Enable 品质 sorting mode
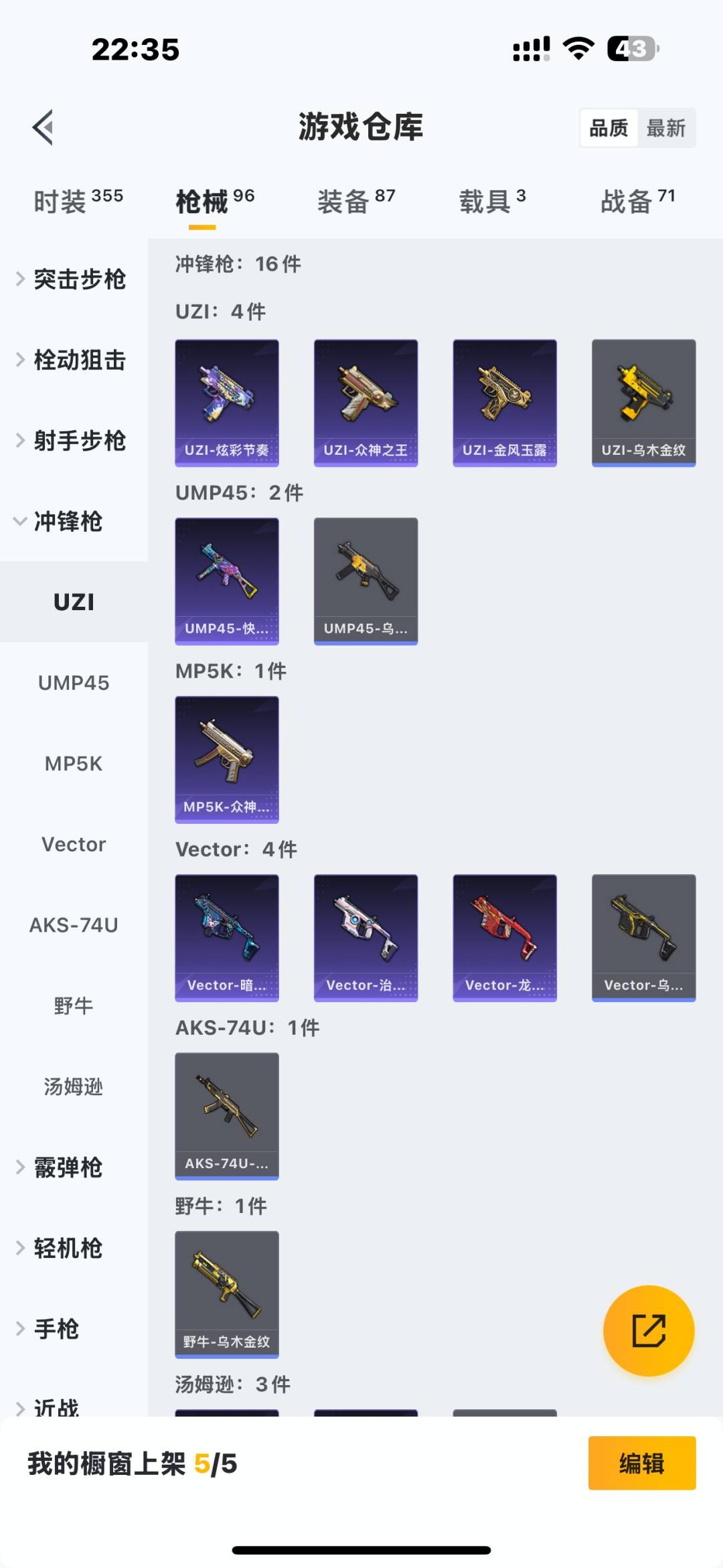Viewport: 723px width, 1568px height. [x=608, y=127]
